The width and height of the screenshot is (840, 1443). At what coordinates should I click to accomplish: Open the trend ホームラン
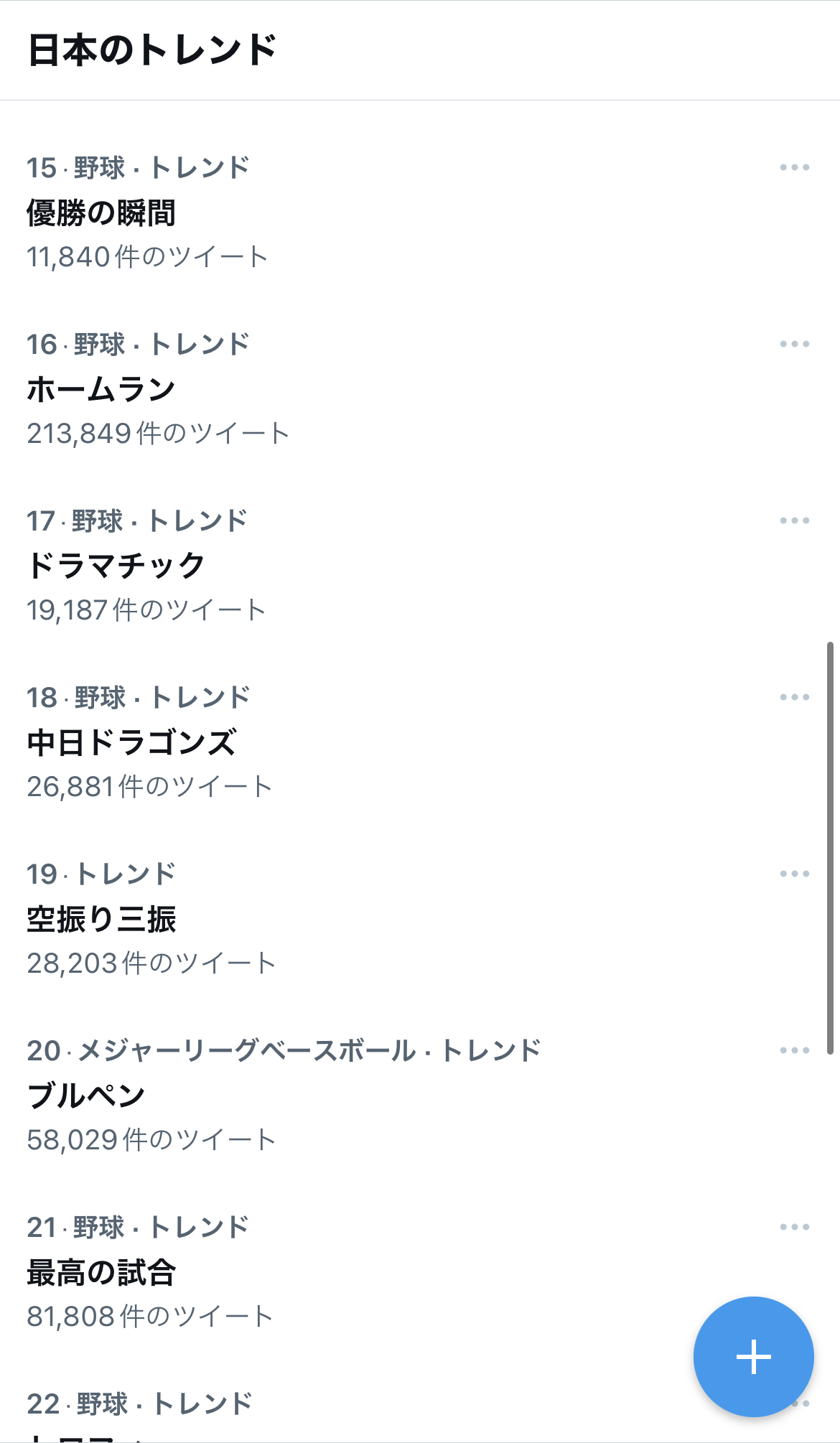[x=420, y=388]
